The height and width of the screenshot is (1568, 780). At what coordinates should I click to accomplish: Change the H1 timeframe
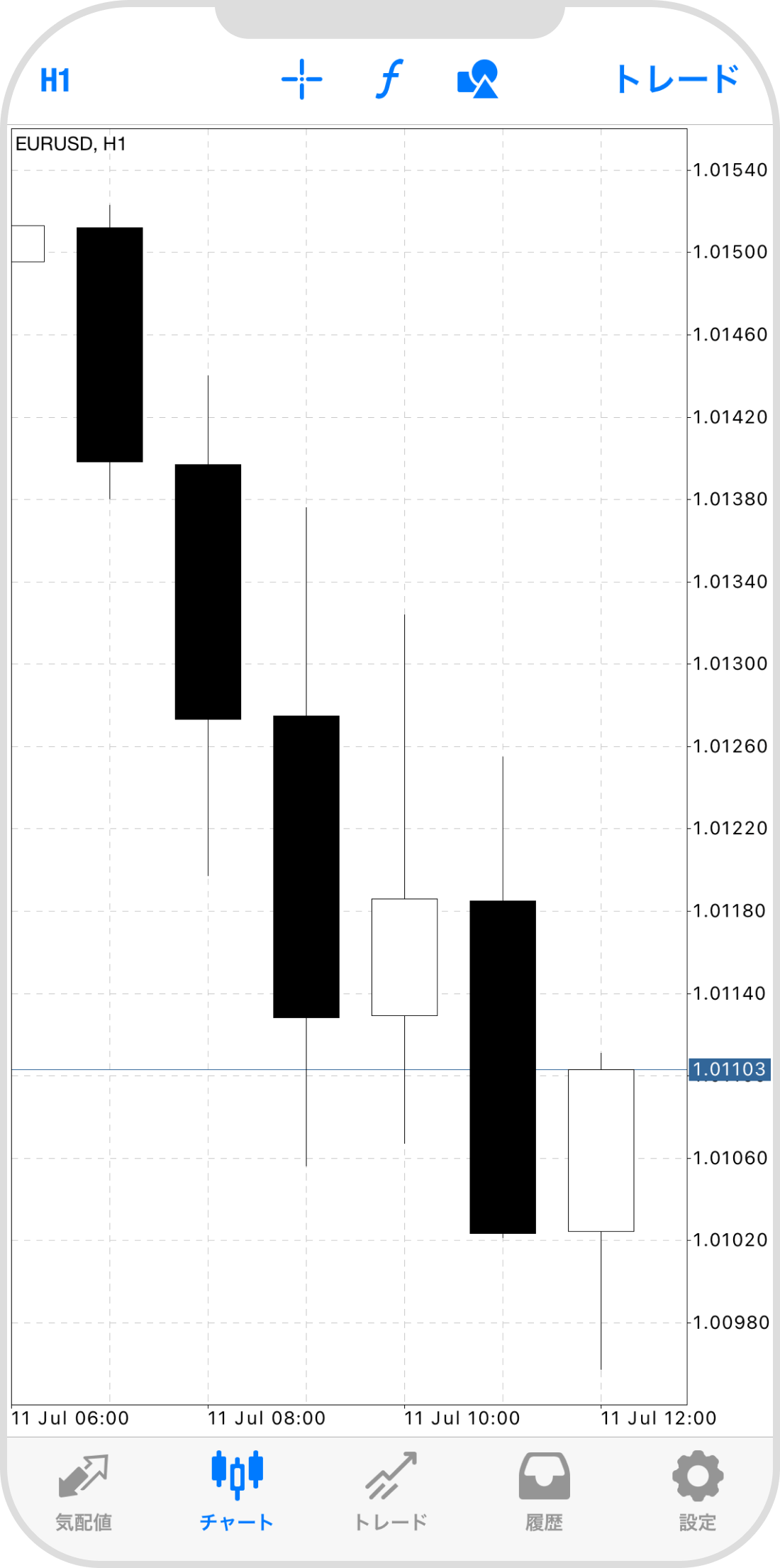pos(55,80)
